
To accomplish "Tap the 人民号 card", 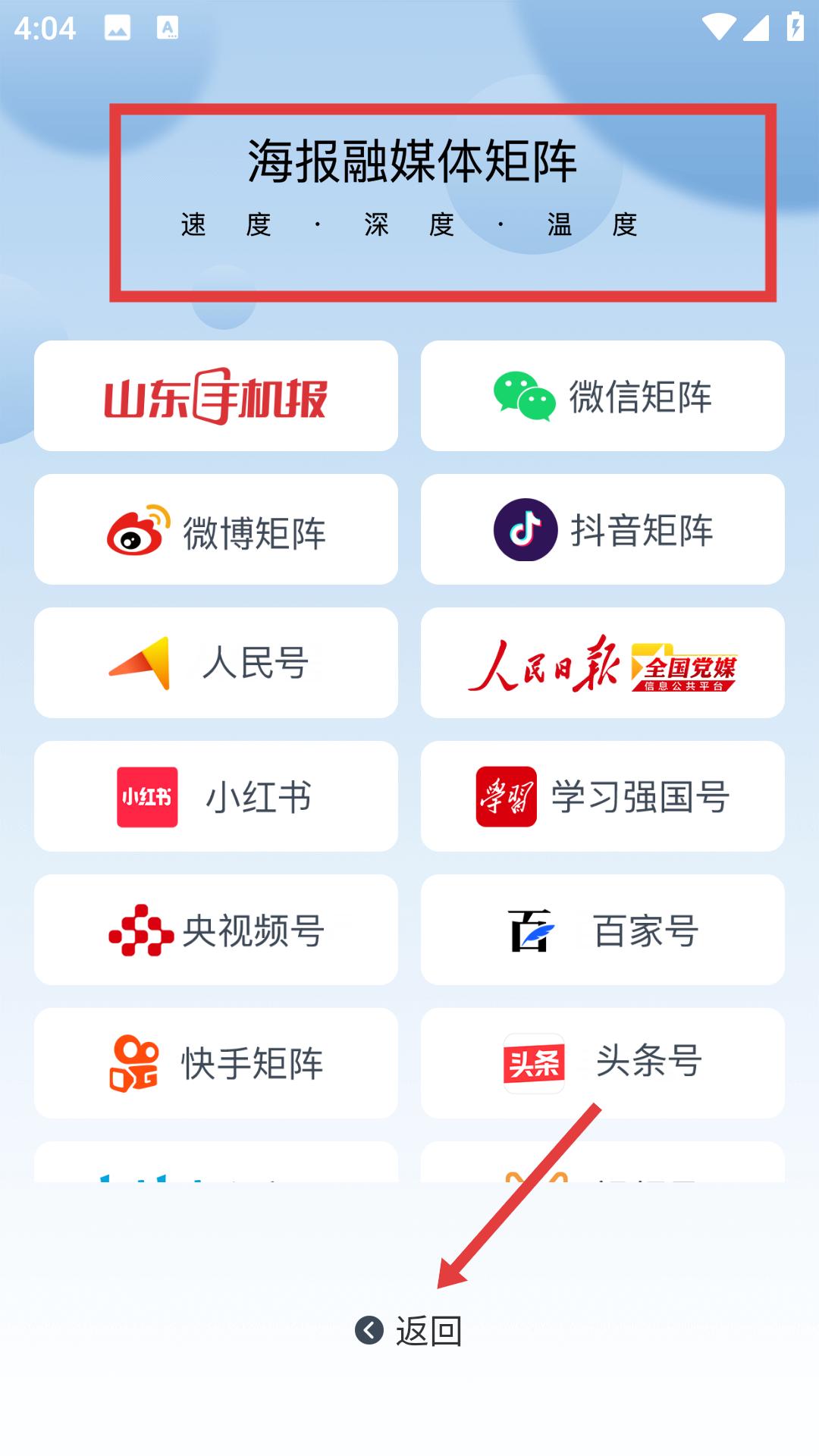I will tap(216, 663).
